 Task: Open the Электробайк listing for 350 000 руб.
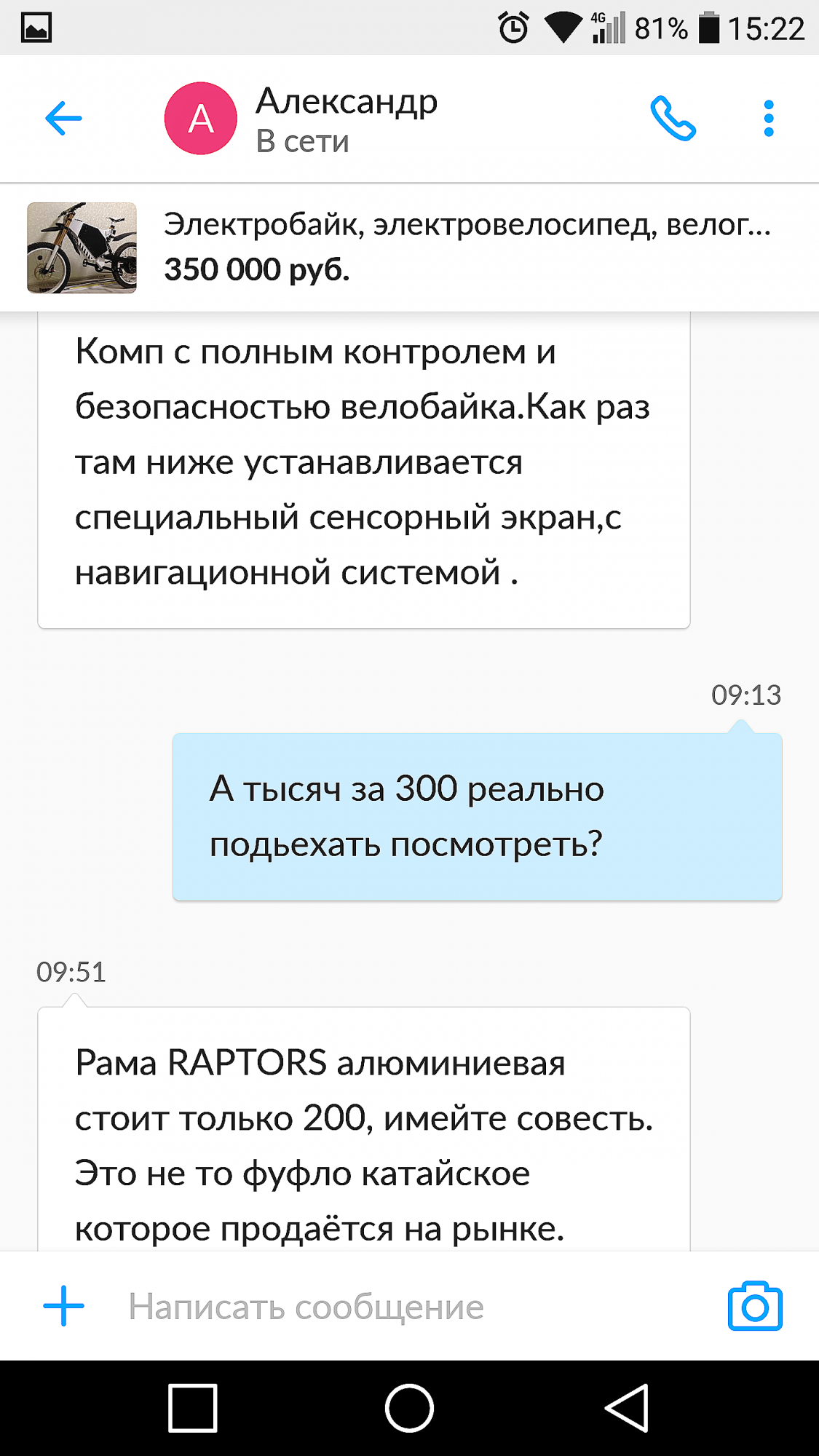408,248
